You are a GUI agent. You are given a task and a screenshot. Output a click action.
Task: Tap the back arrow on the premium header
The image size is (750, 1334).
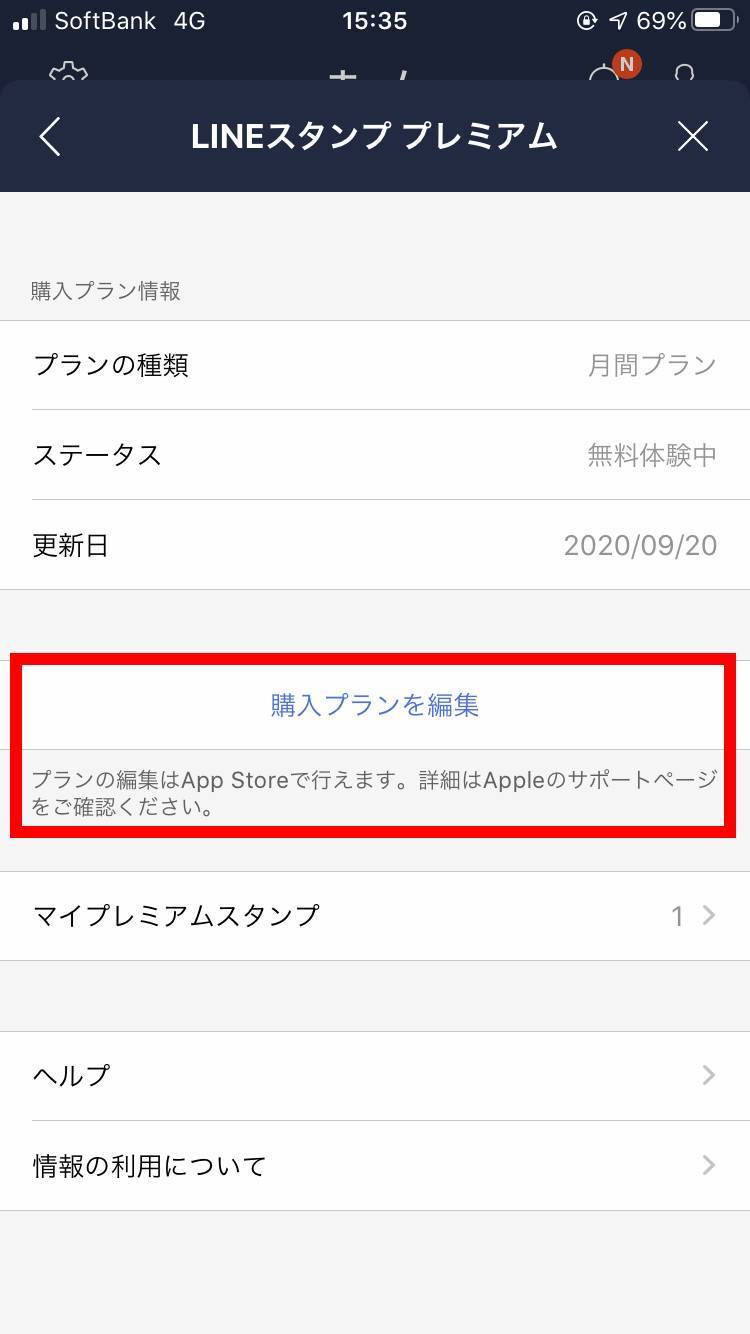(x=49, y=136)
